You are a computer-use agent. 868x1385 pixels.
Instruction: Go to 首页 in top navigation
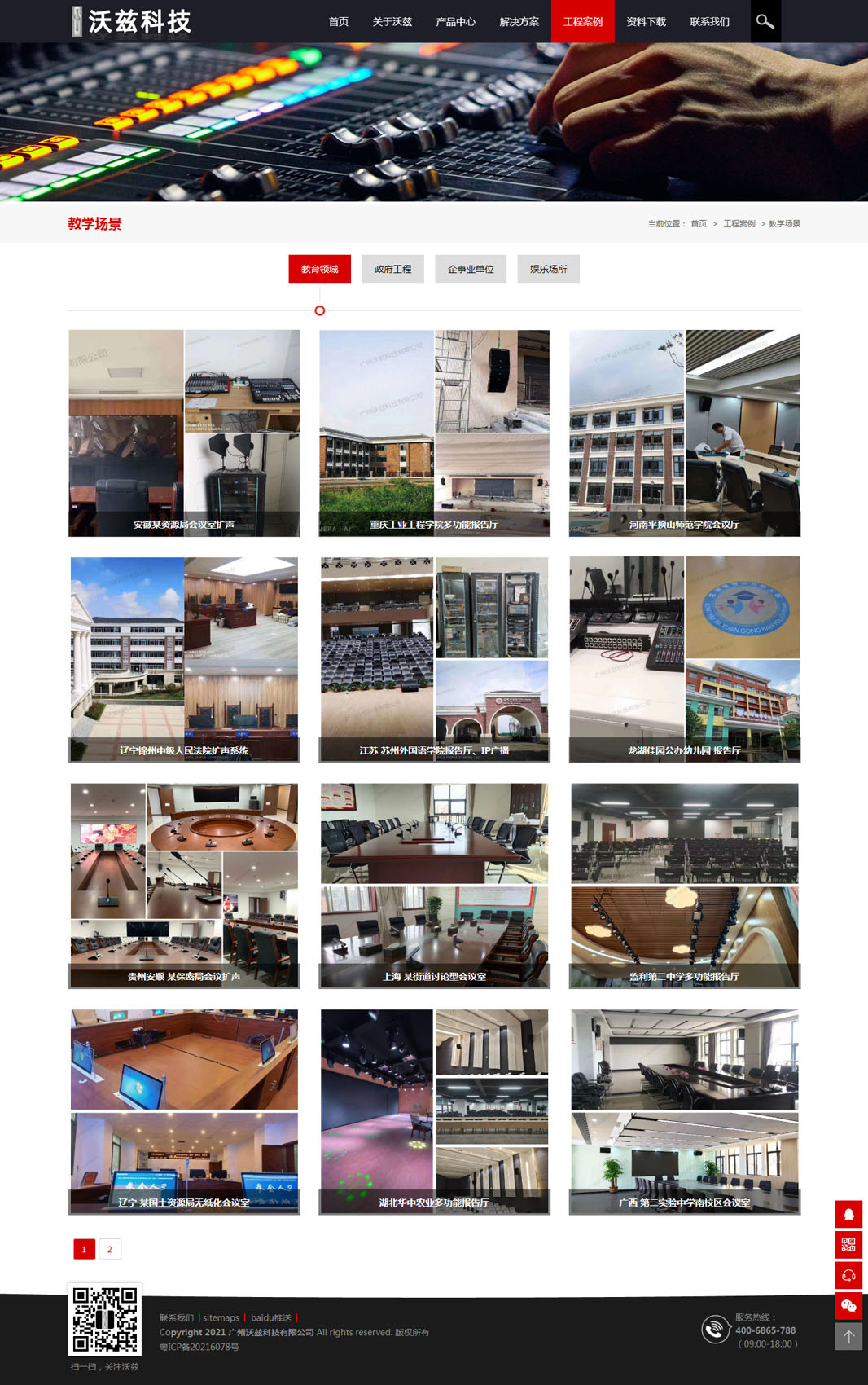click(339, 21)
